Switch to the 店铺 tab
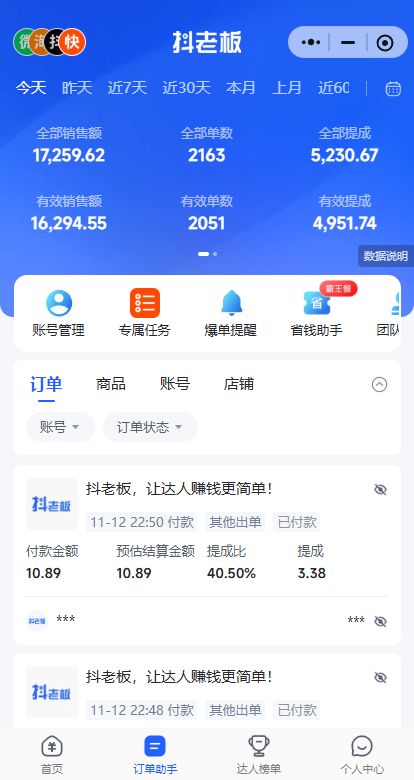Viewport: 414px width, 780px height. pyautogui.click(x=239, y=384)
